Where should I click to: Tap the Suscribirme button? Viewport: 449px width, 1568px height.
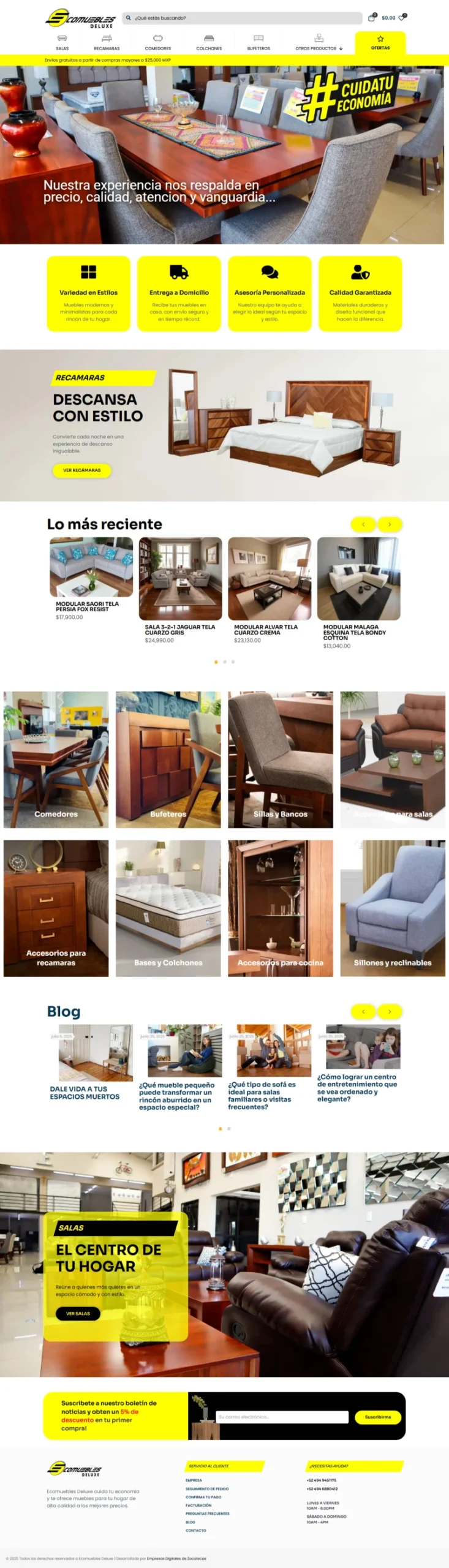pyautogui.click(x=377, y=1417)
